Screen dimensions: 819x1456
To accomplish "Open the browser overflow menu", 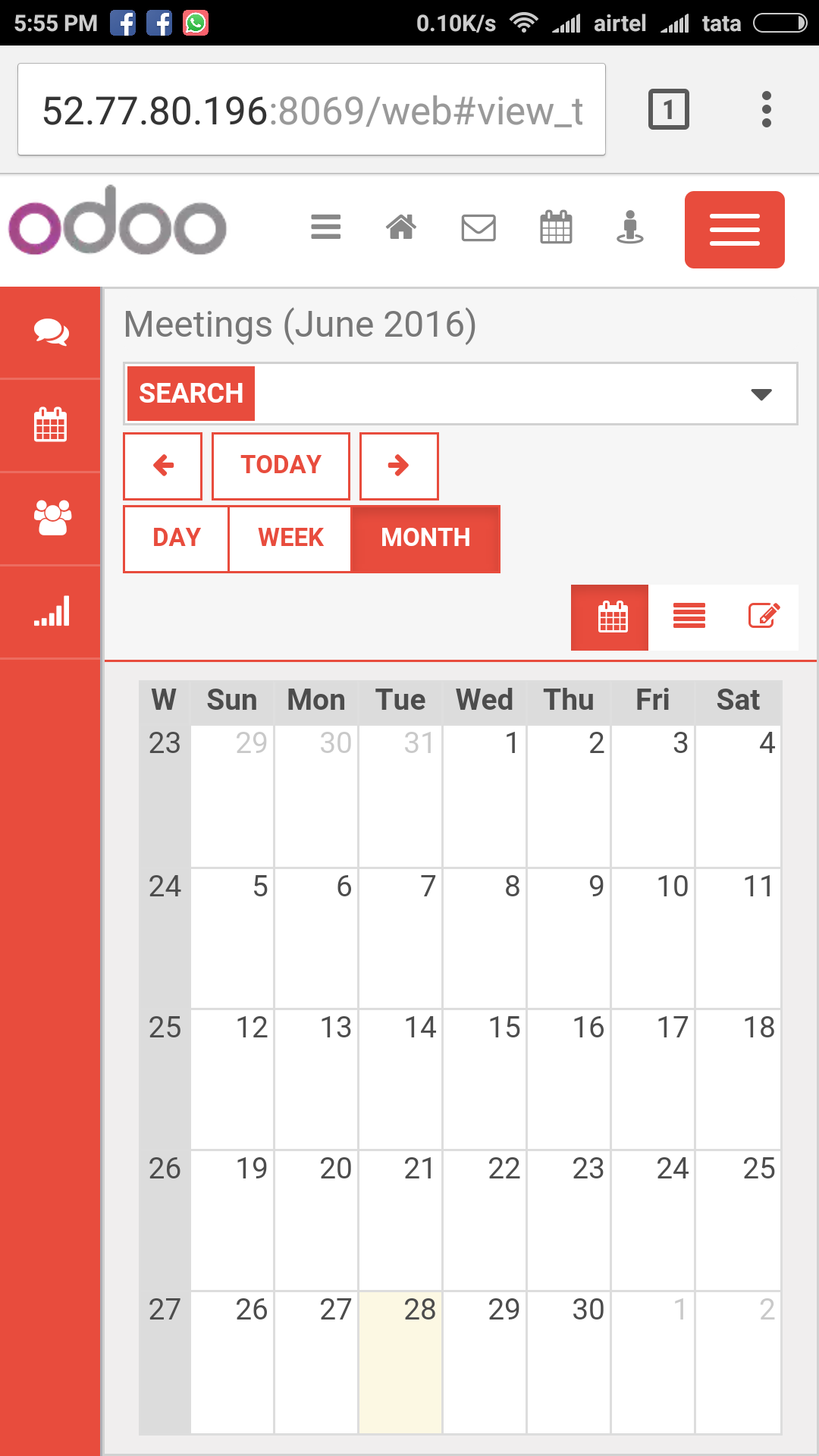I will pos(767,110).
